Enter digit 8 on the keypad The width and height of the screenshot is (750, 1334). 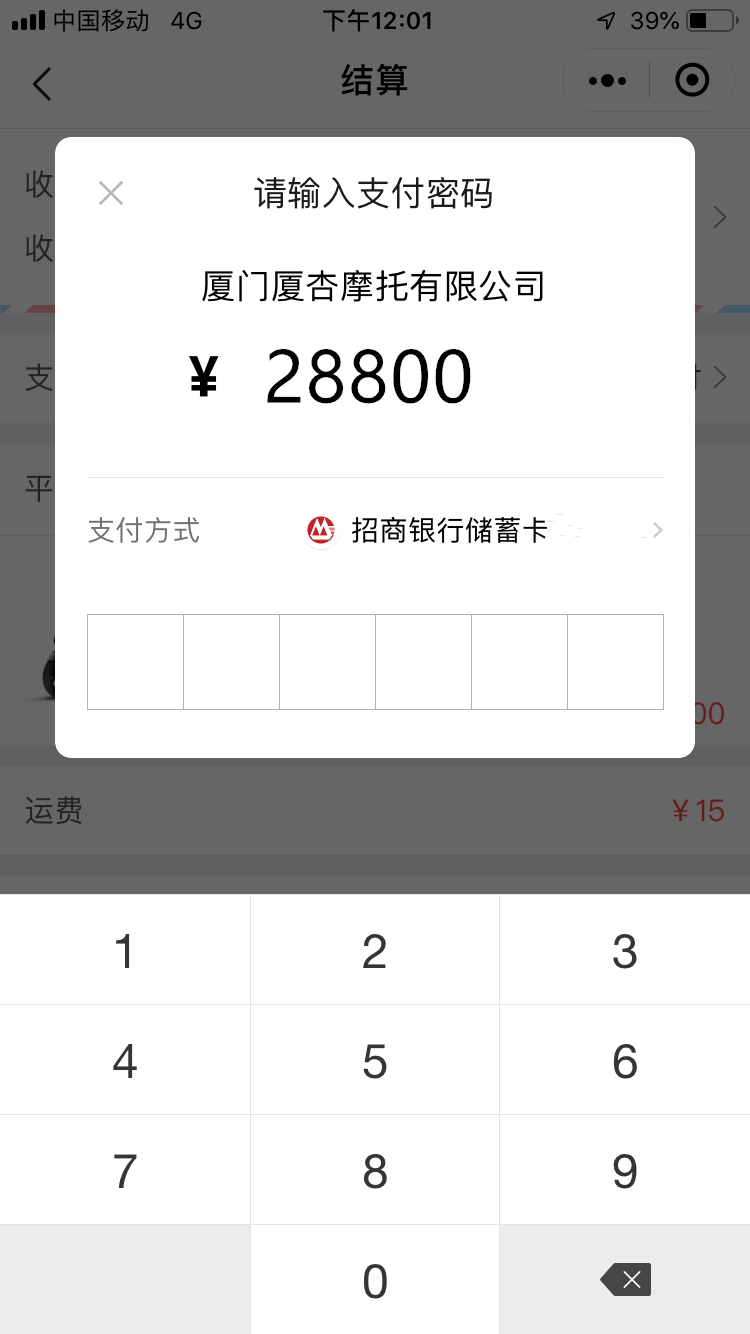tap(375, 1170)
